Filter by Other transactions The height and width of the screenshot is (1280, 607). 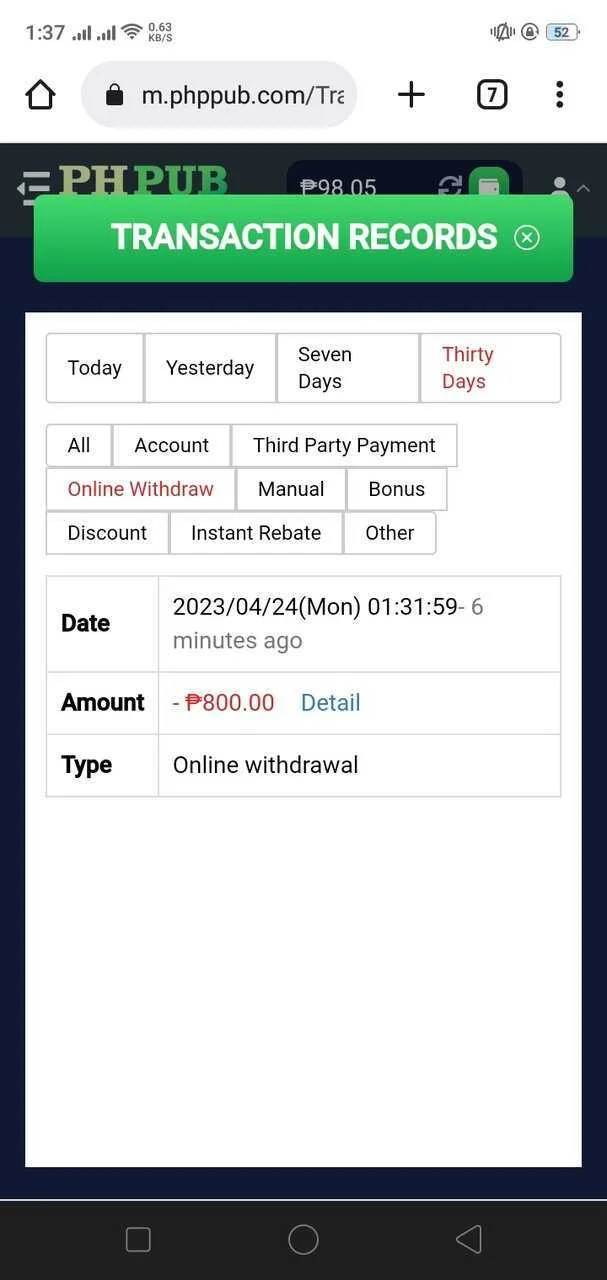click(x=390, y=533)
